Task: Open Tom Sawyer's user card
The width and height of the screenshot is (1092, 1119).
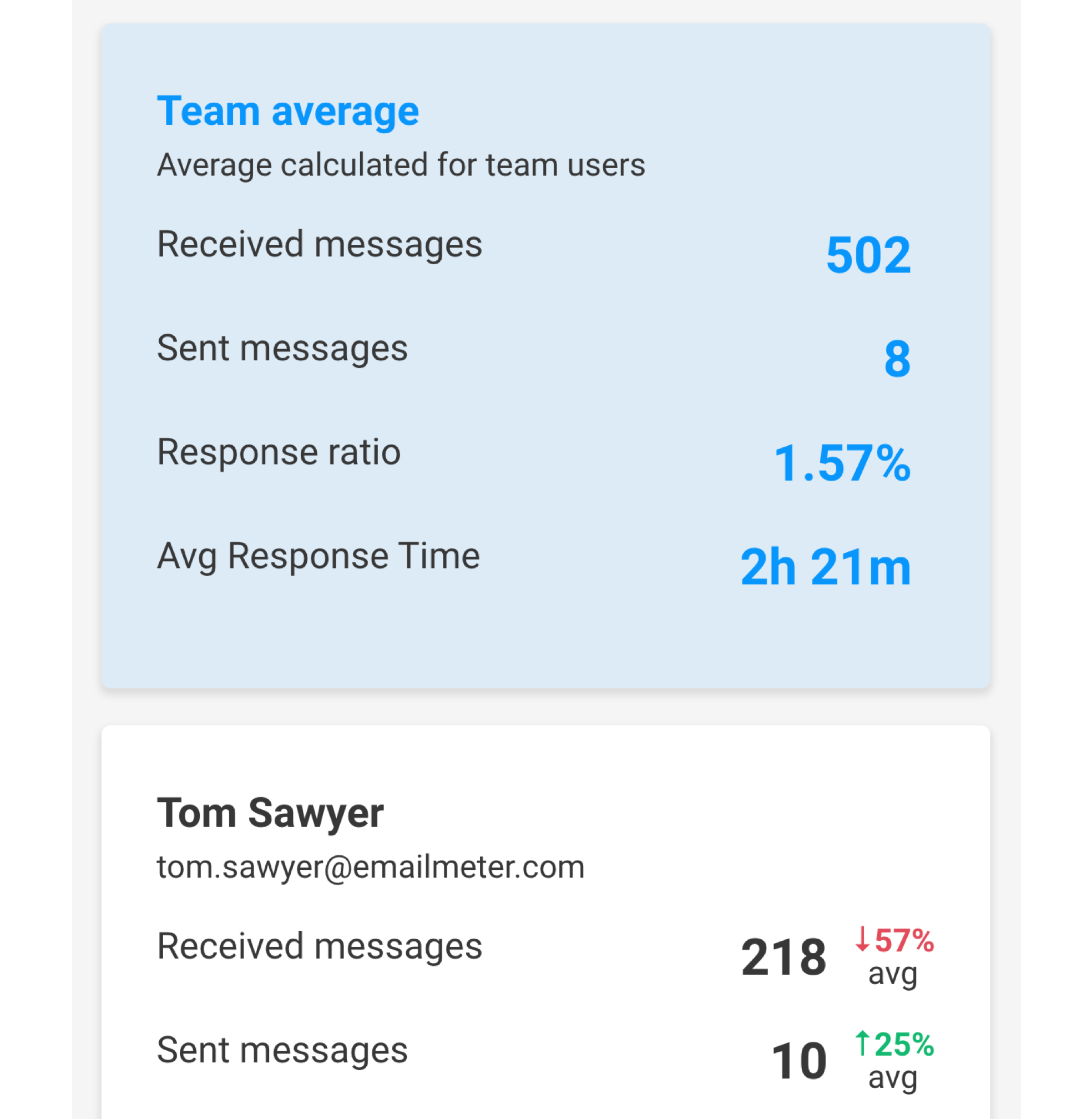Action: (x=270, y=813)
